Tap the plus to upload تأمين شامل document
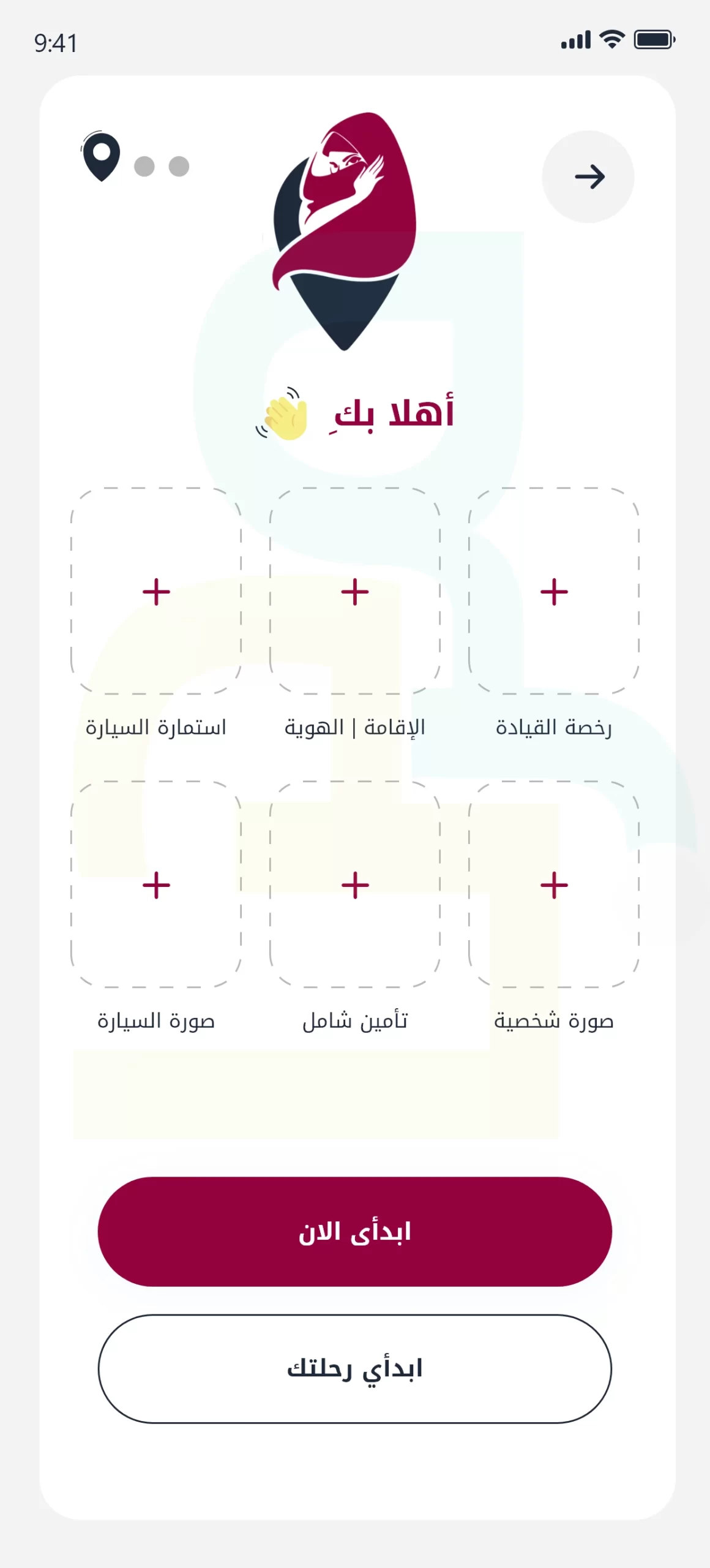Image resolution: width=710 pixels, height=1568 pixels. point(354,884)
